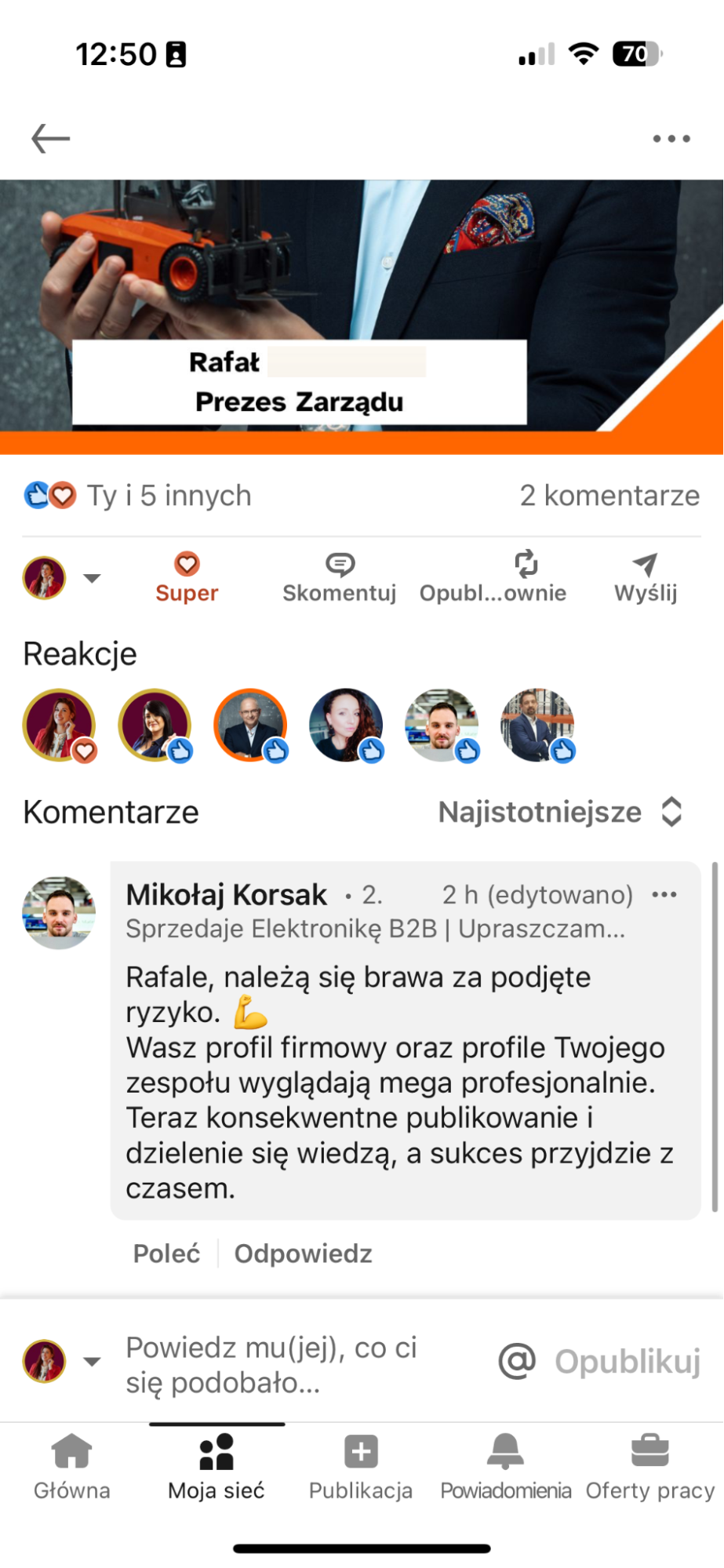
Task: Toggle the Super reaction button
Action: (187, 578)
